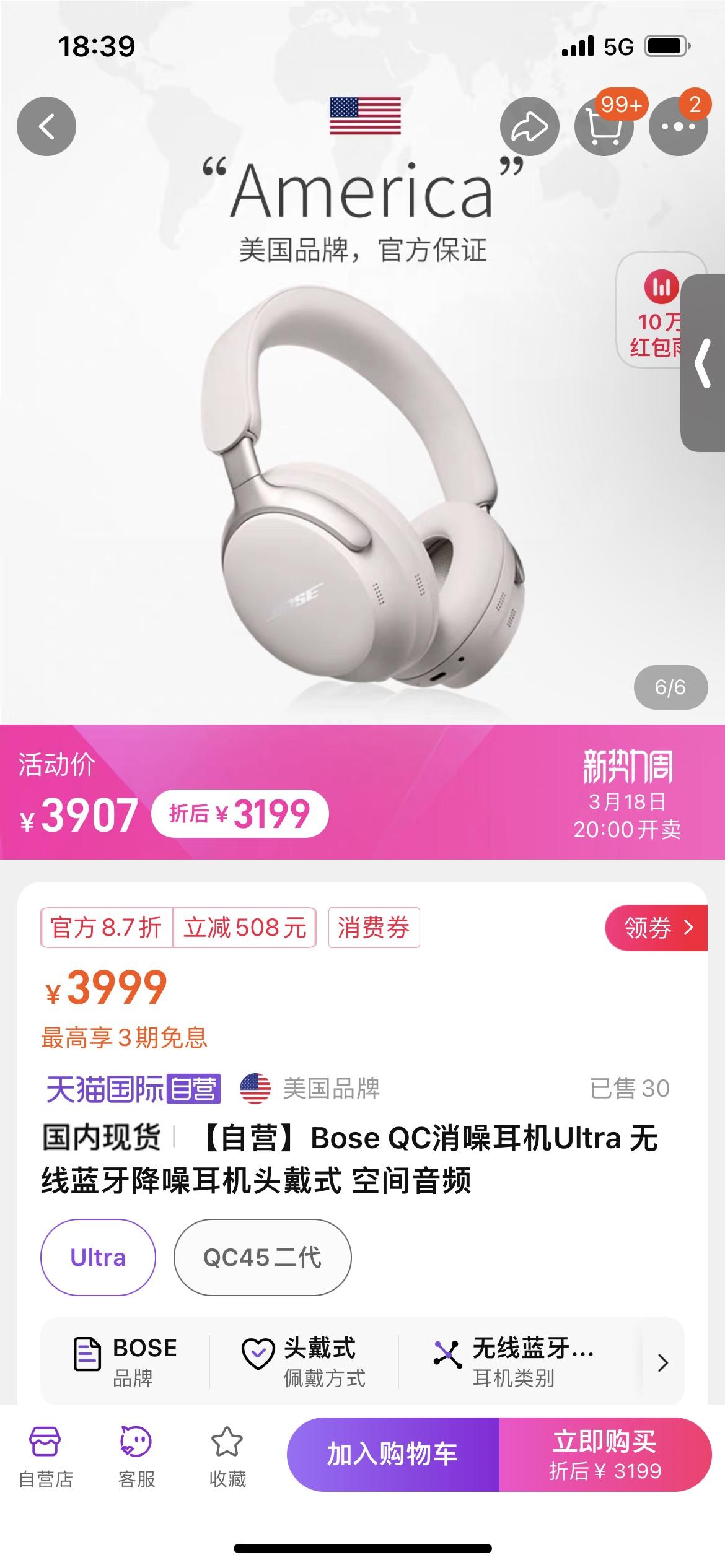Expand the gray side panel arrow
The width and height of the screenshot is (725, 1568).
coord(703,363)
